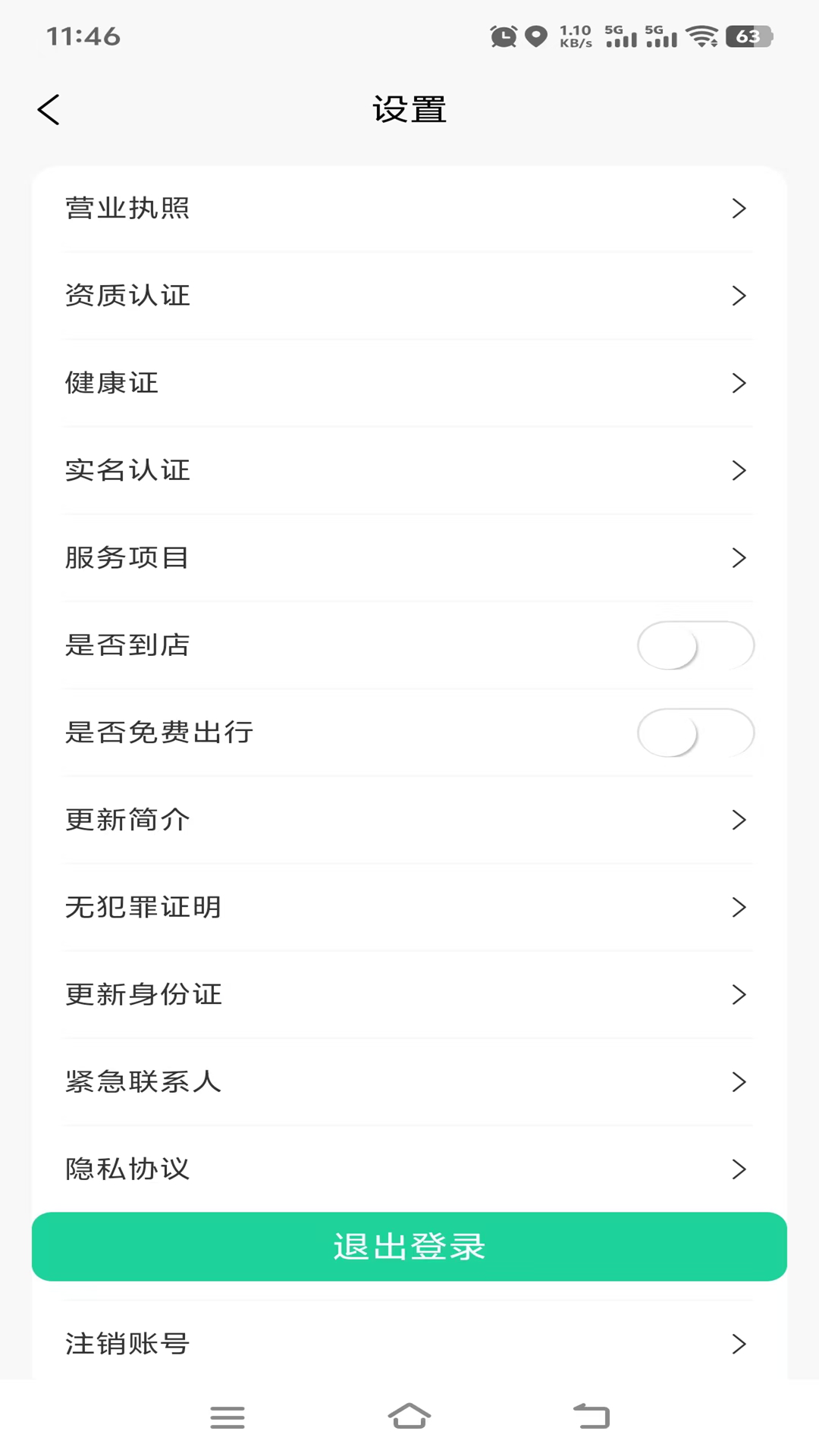This screenshot has height=1456, width=819.
Task: Toggle the in-store service option off
Action: click(695, 645)
